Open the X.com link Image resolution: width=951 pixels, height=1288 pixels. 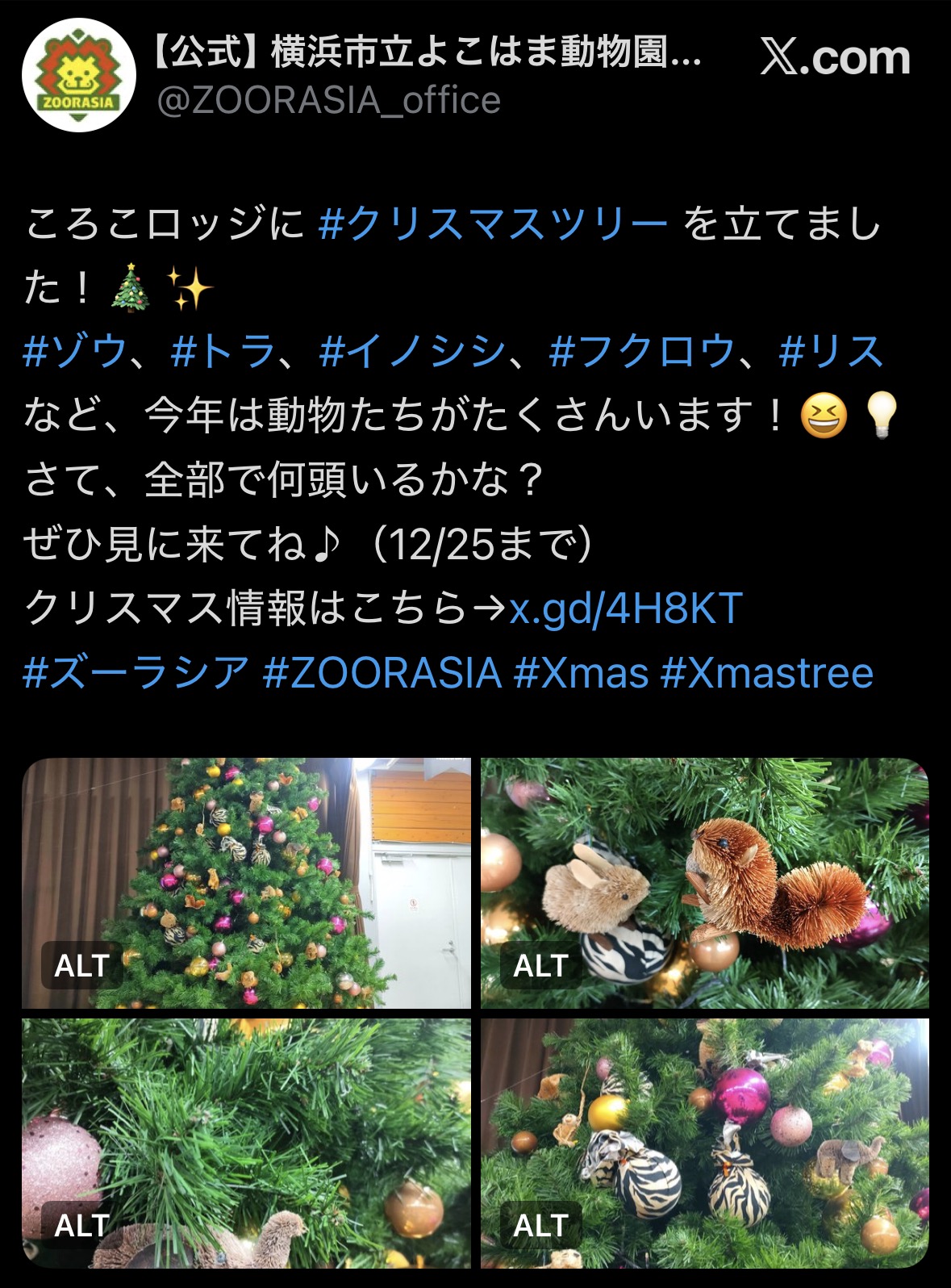point(835,58)
